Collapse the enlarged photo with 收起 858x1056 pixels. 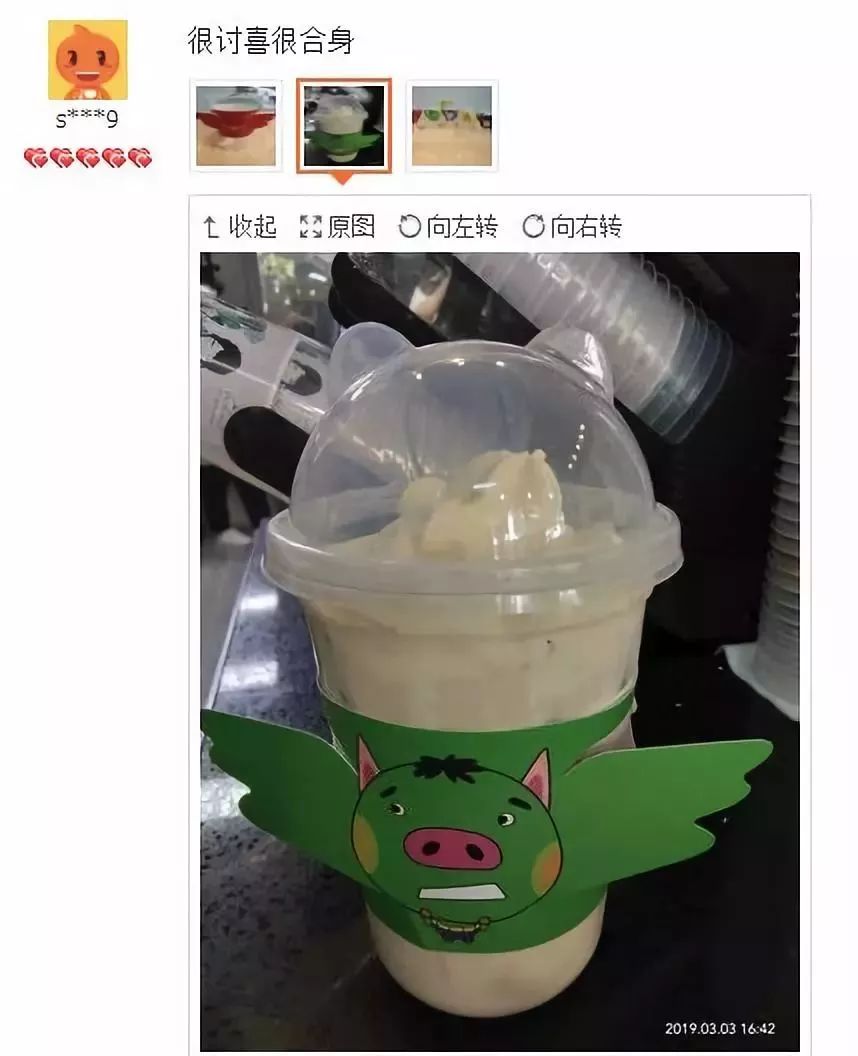240,227
